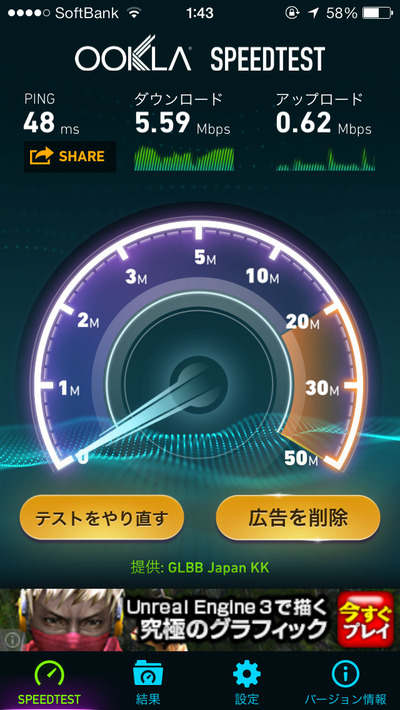
Task: Select the SPEEDTEST tab
Action: click(x=50, y=681)
